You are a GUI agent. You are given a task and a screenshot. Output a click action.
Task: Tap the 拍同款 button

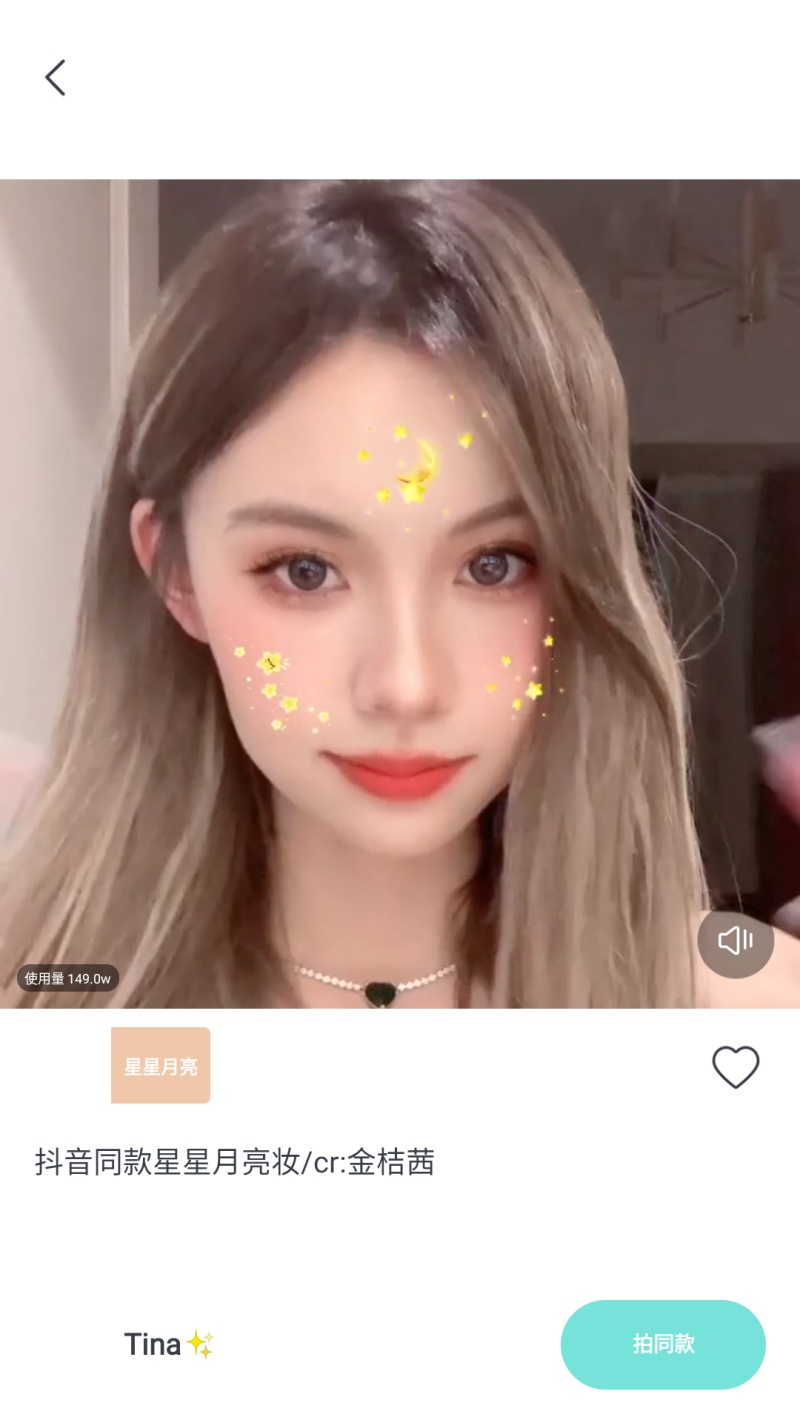pos(663,1344)
